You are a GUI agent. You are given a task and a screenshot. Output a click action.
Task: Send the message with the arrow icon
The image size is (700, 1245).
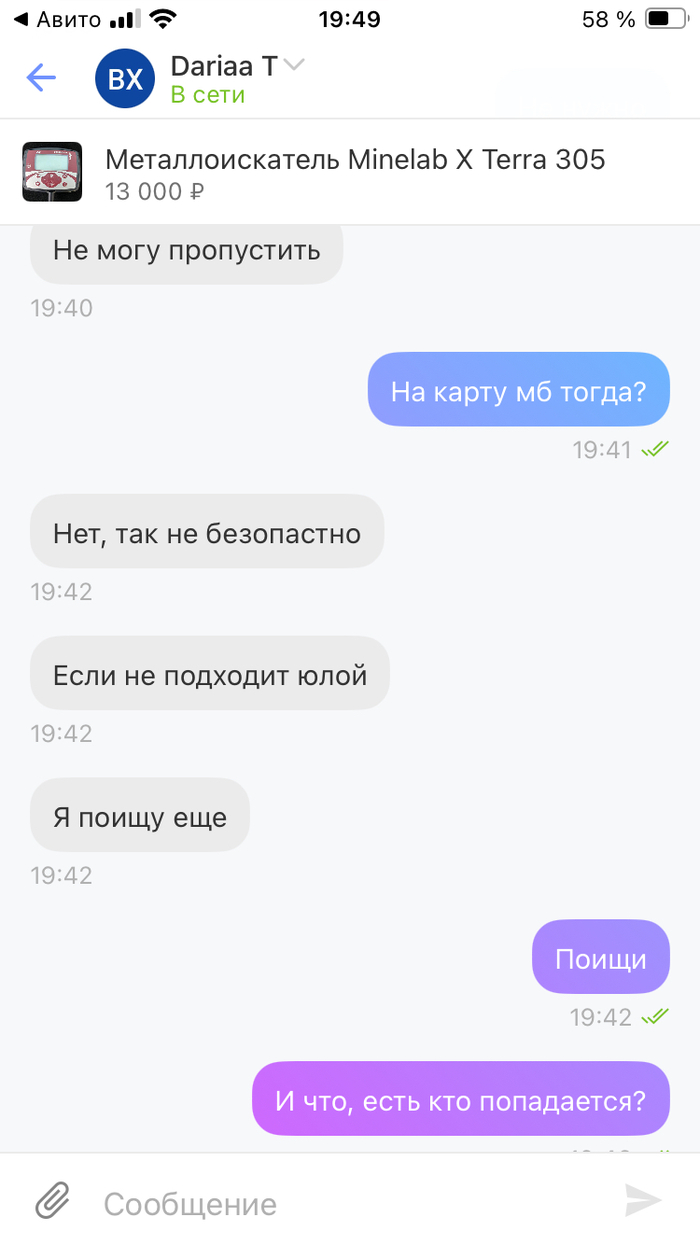643,1200
